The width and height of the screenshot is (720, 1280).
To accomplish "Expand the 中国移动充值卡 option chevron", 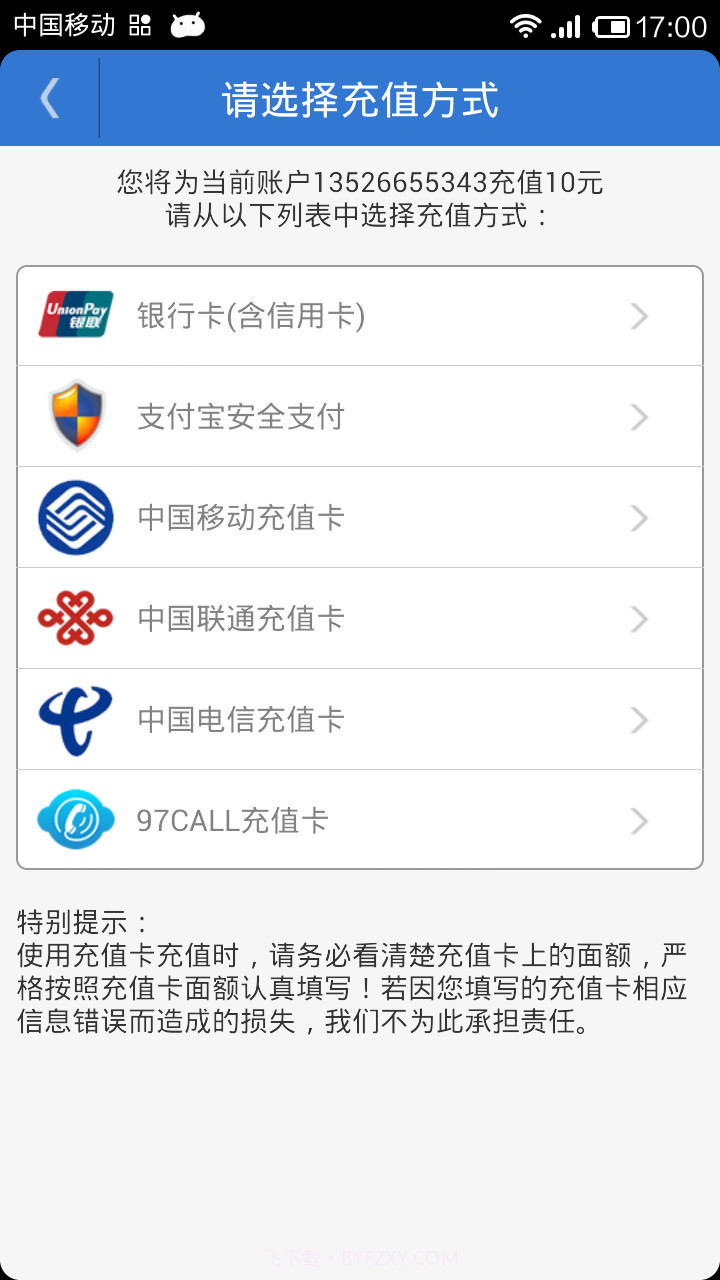I will pos(638,517).
